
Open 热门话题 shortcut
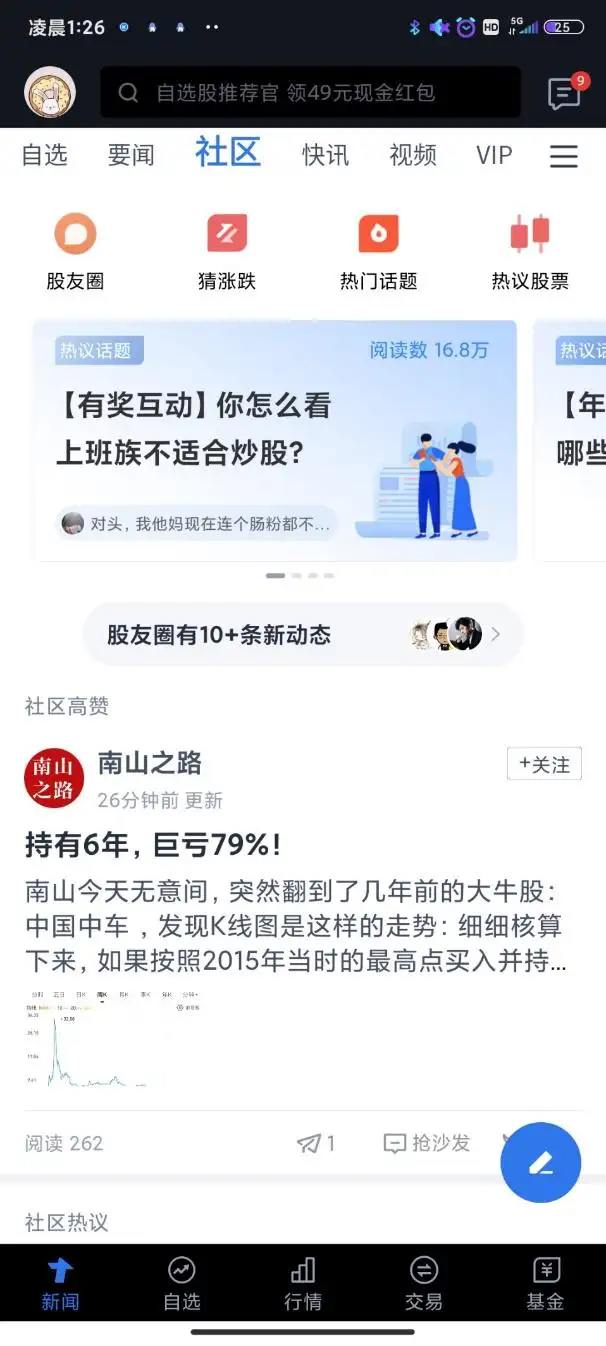[378, 252]
